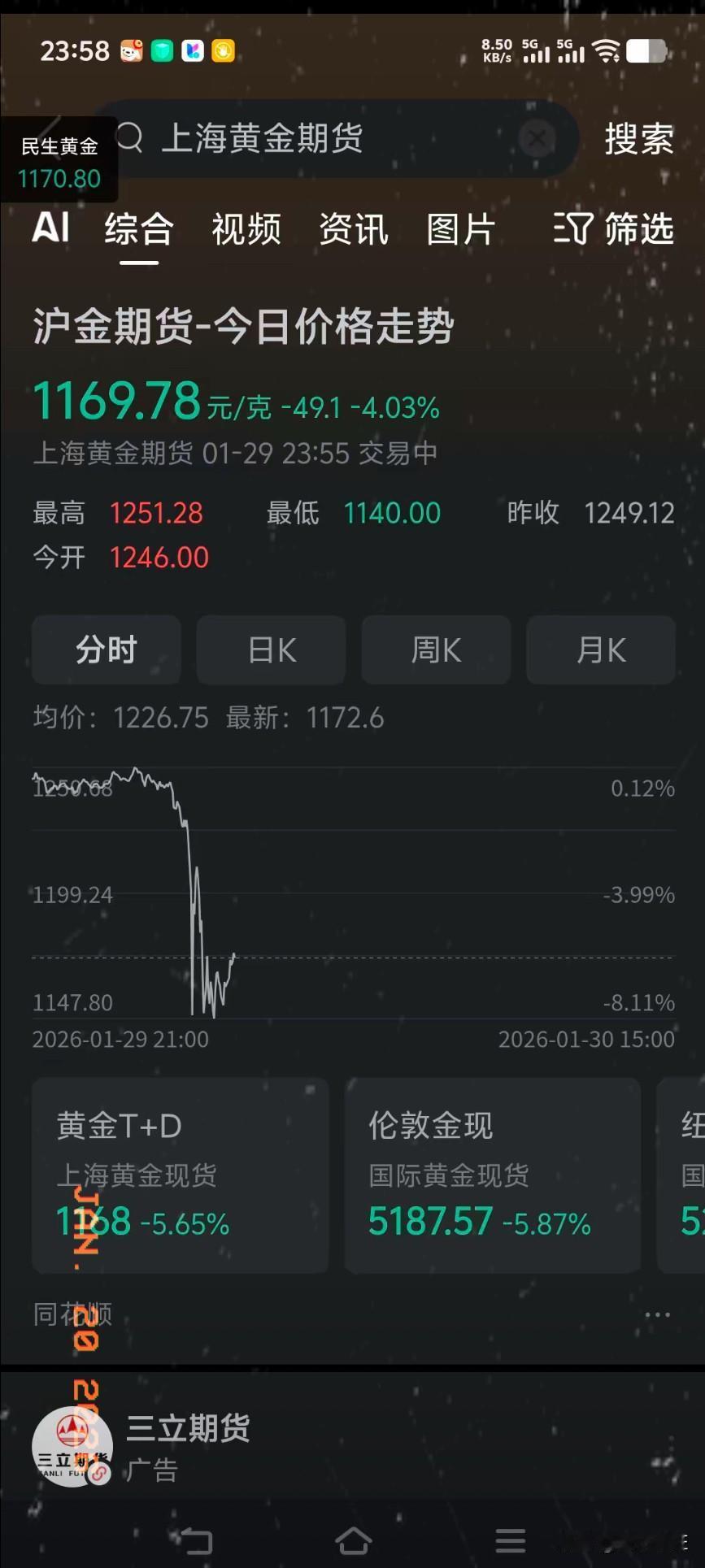Switch chart to 日K view

271,649
